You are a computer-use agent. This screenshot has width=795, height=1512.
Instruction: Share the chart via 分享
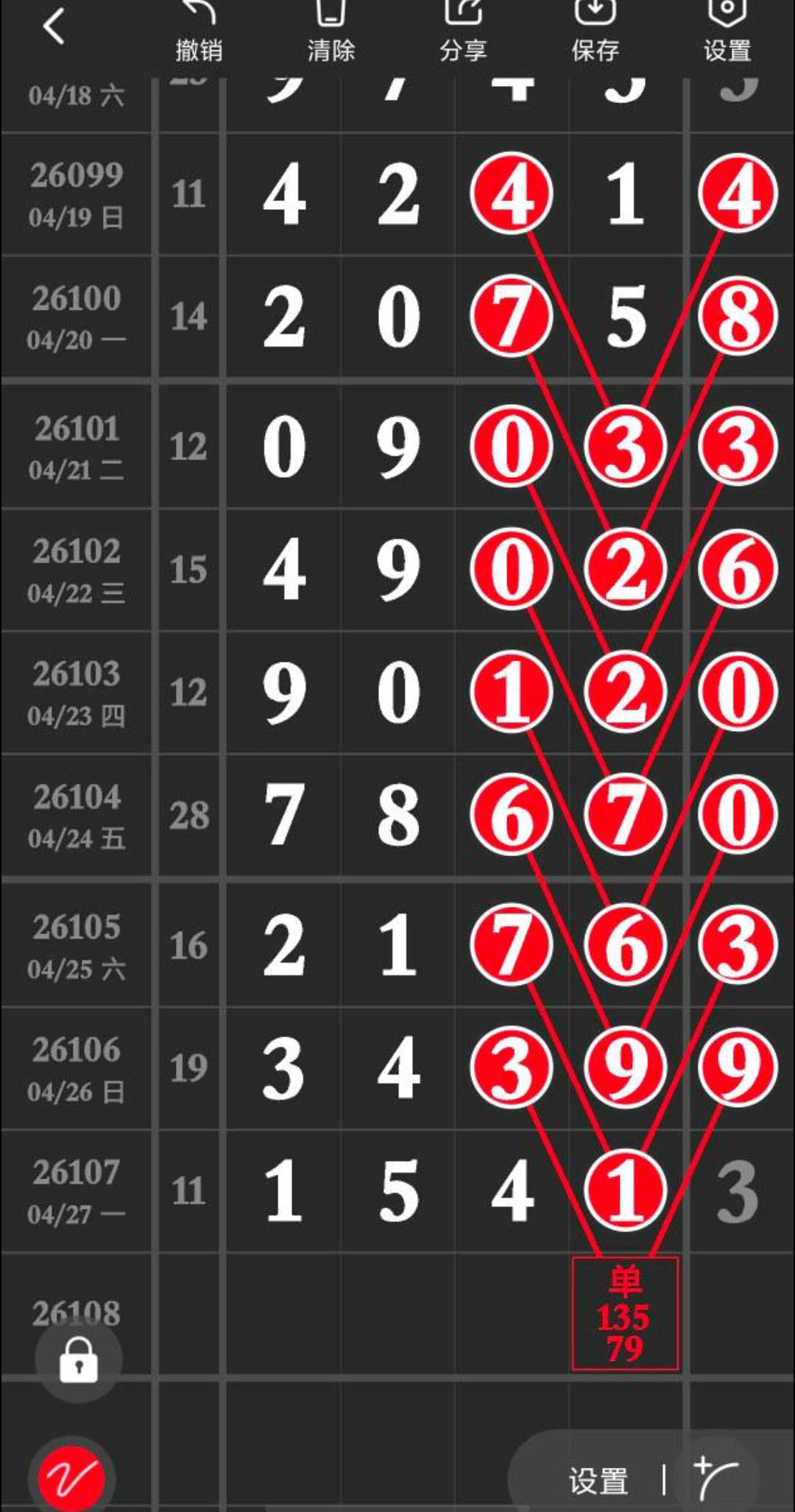pos(463,31)
